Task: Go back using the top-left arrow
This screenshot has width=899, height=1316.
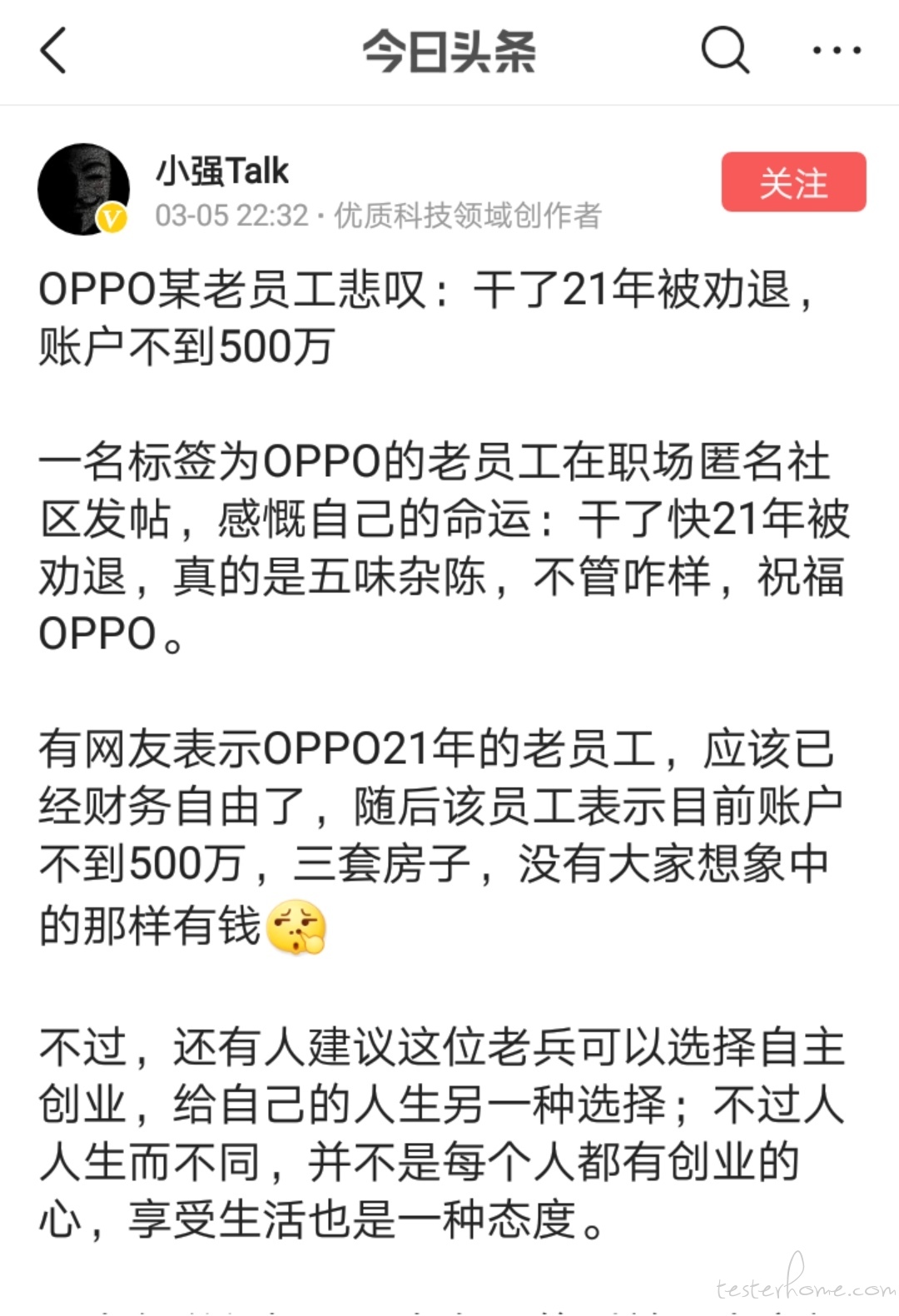Action: 53,51
